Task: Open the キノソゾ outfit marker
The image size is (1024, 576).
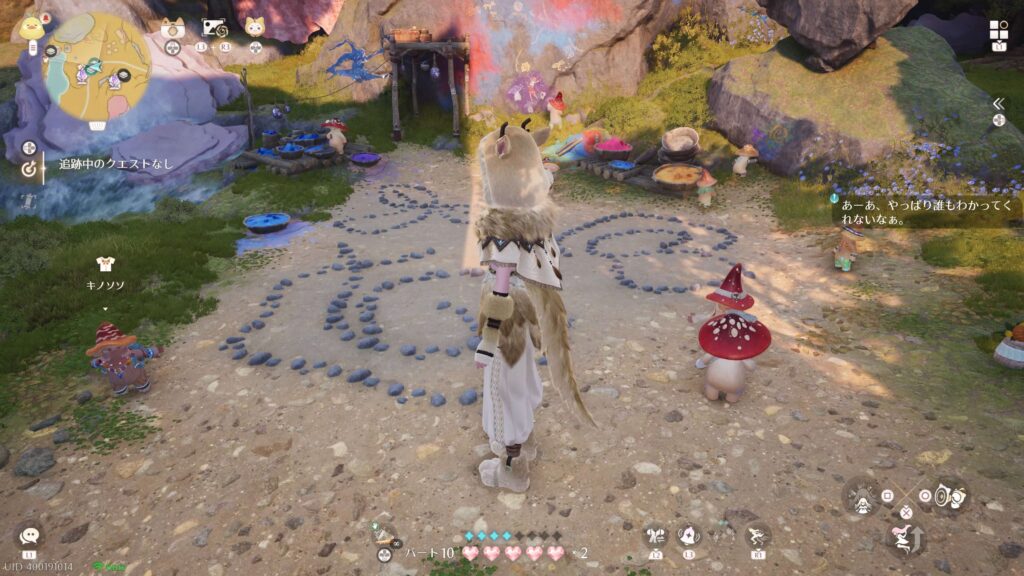Action: coord(104,265)
